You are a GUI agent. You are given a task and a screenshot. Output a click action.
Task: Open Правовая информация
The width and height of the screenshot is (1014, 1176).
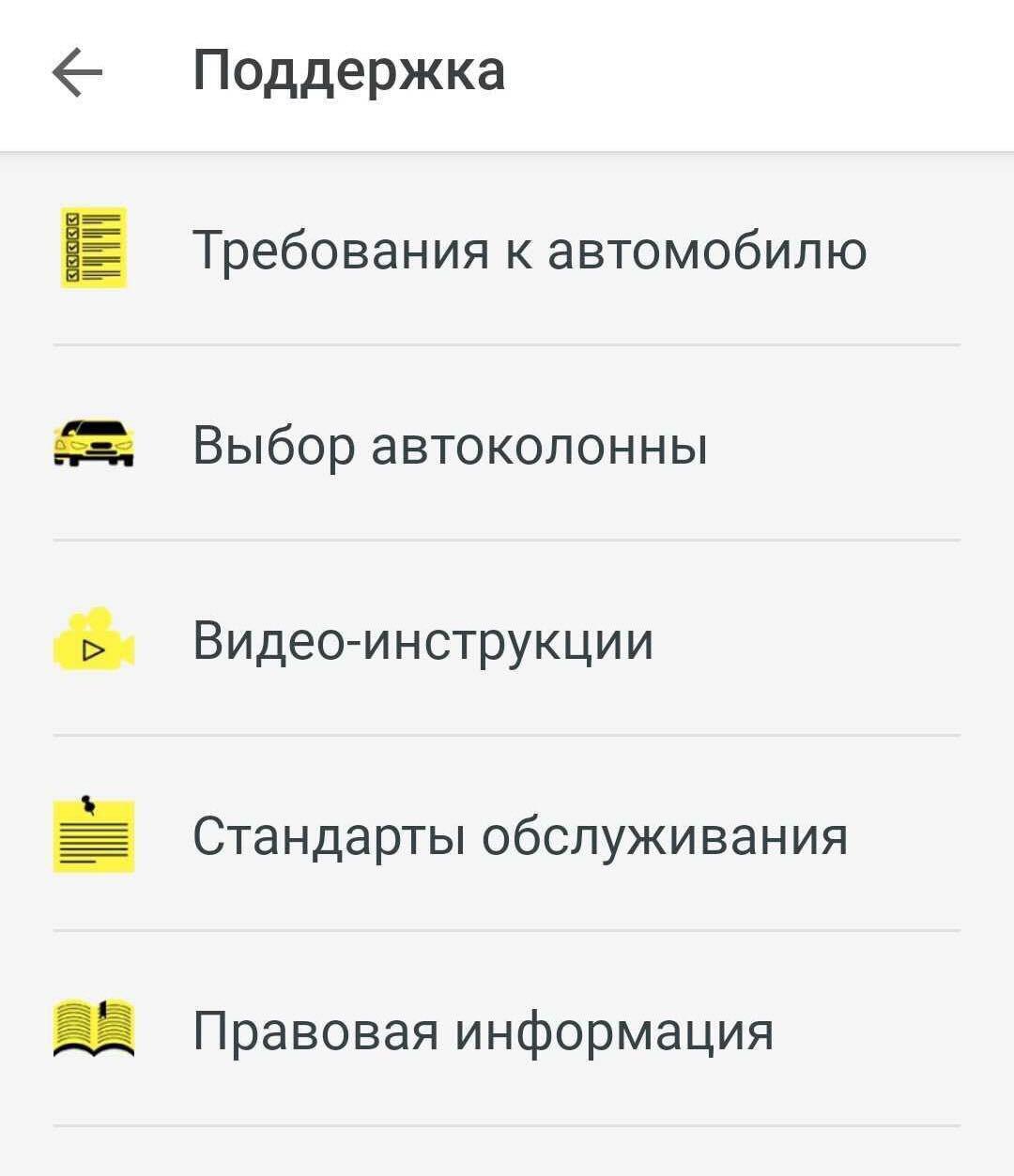coord(483,1031)
